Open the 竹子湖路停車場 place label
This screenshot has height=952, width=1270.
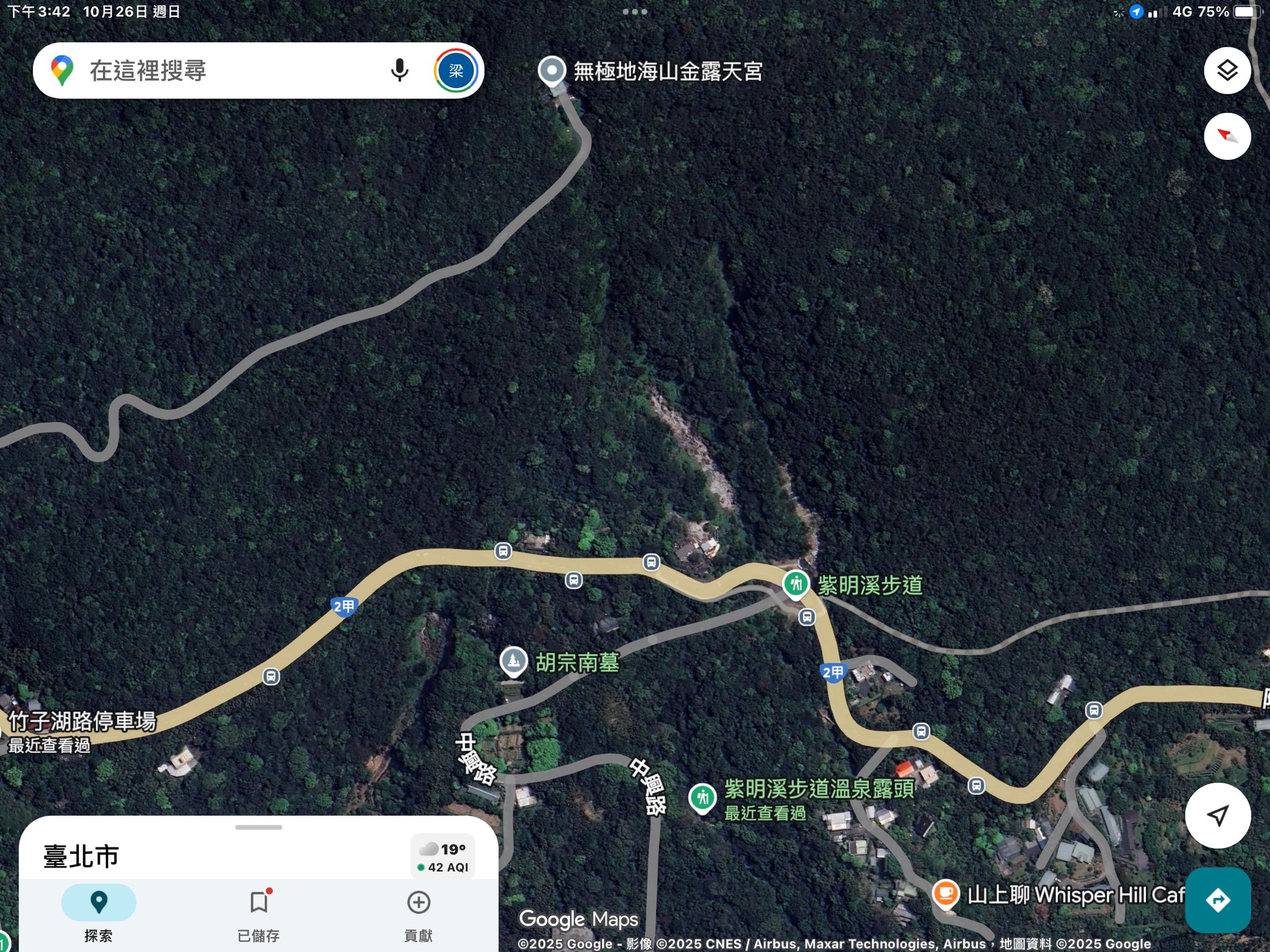82,721
